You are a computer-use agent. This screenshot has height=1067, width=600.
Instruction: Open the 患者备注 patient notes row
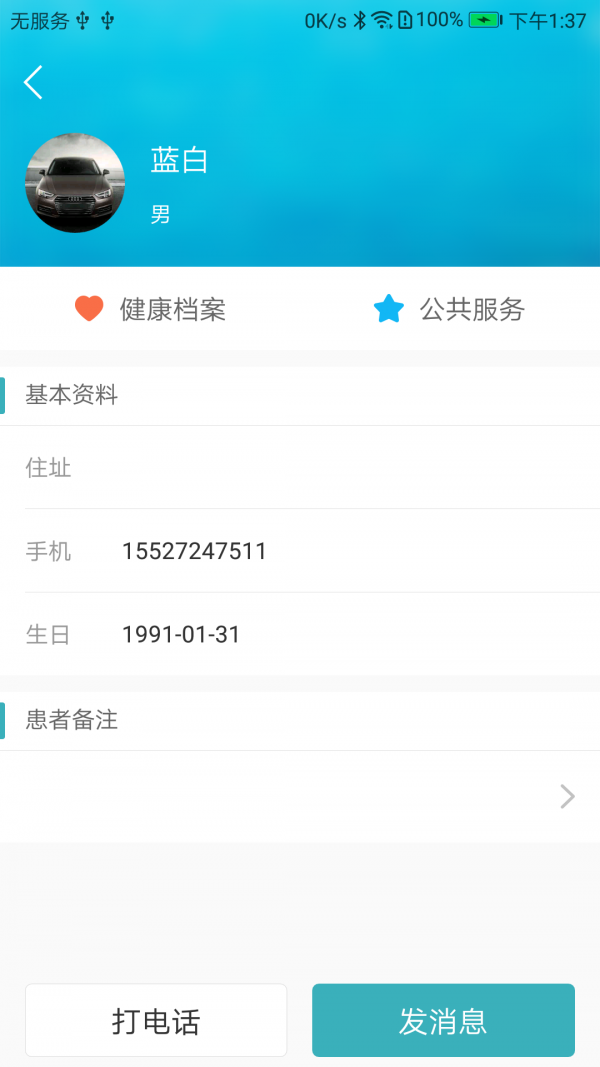tap(300, 796)
